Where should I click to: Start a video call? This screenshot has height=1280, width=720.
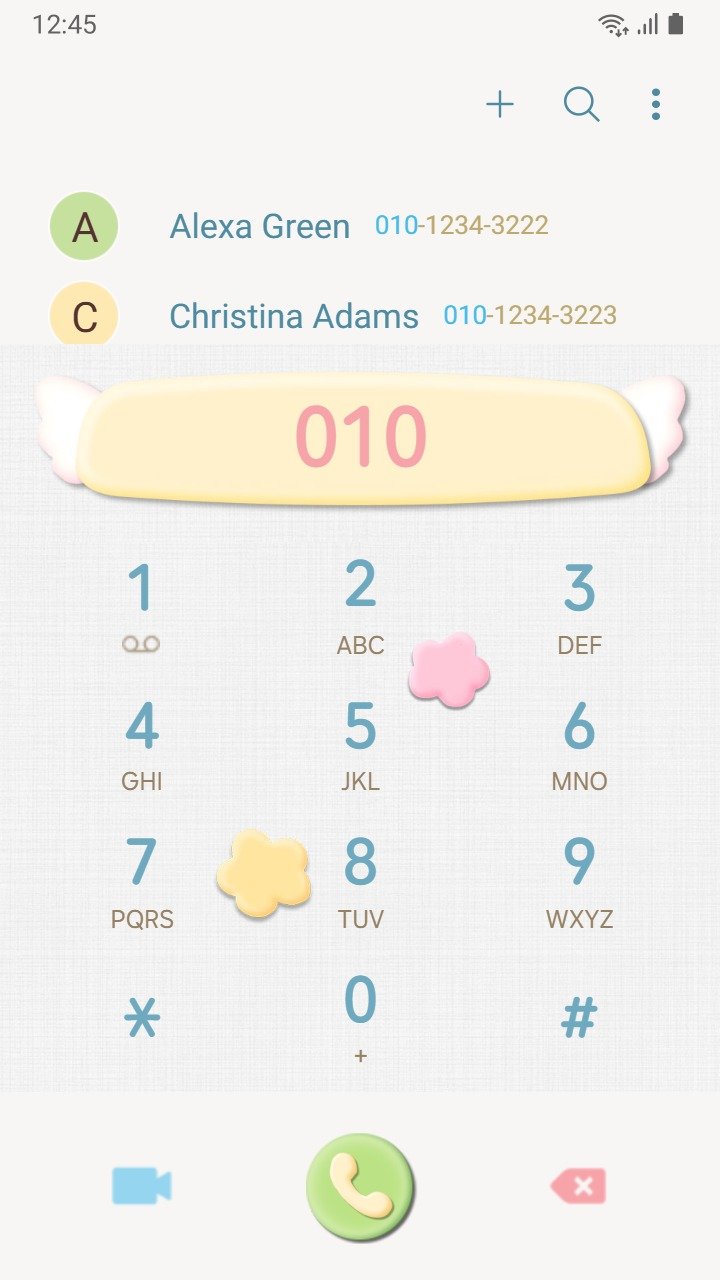(142, 1187)
